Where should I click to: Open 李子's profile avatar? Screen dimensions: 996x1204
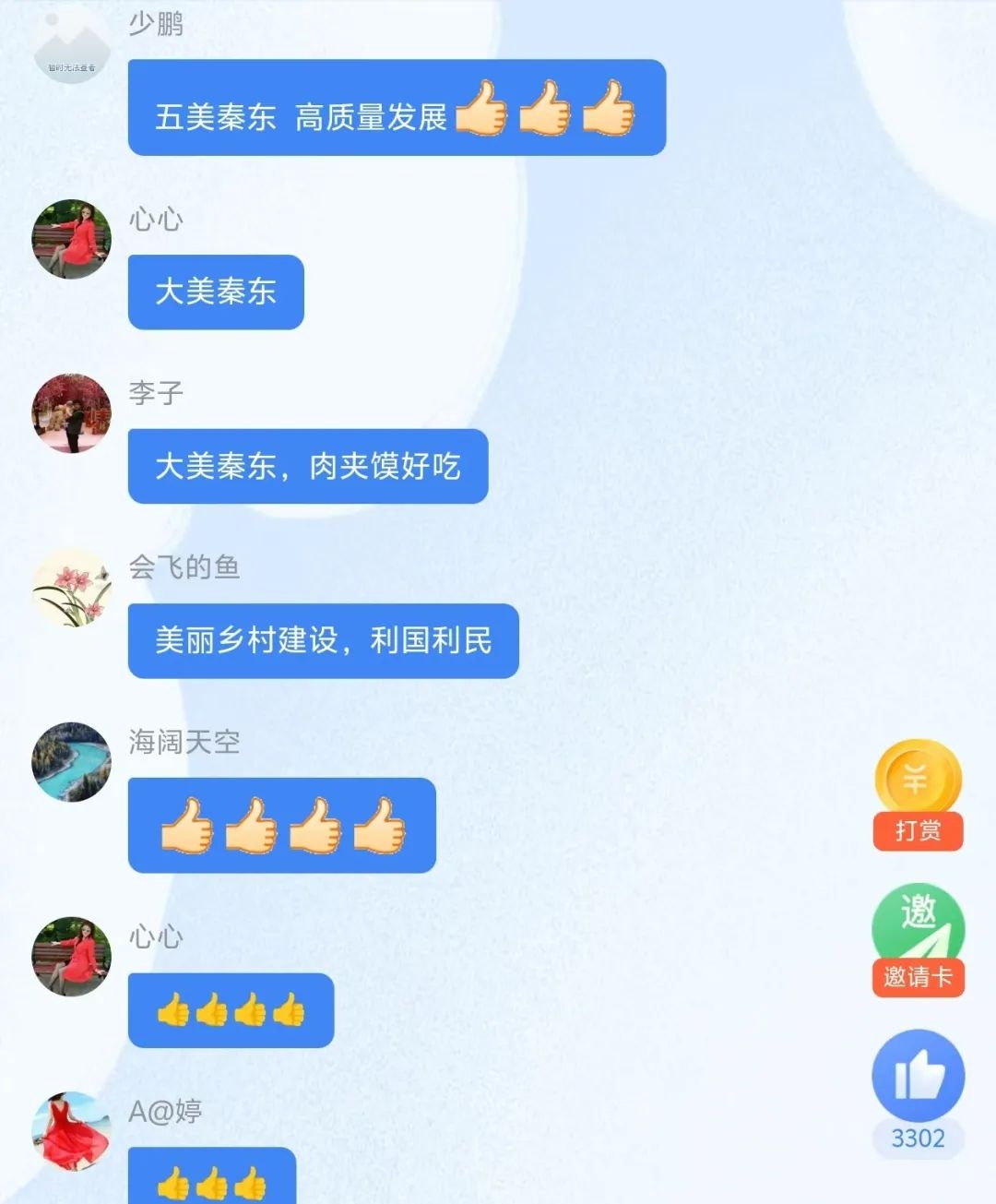[x=72, y=413]
